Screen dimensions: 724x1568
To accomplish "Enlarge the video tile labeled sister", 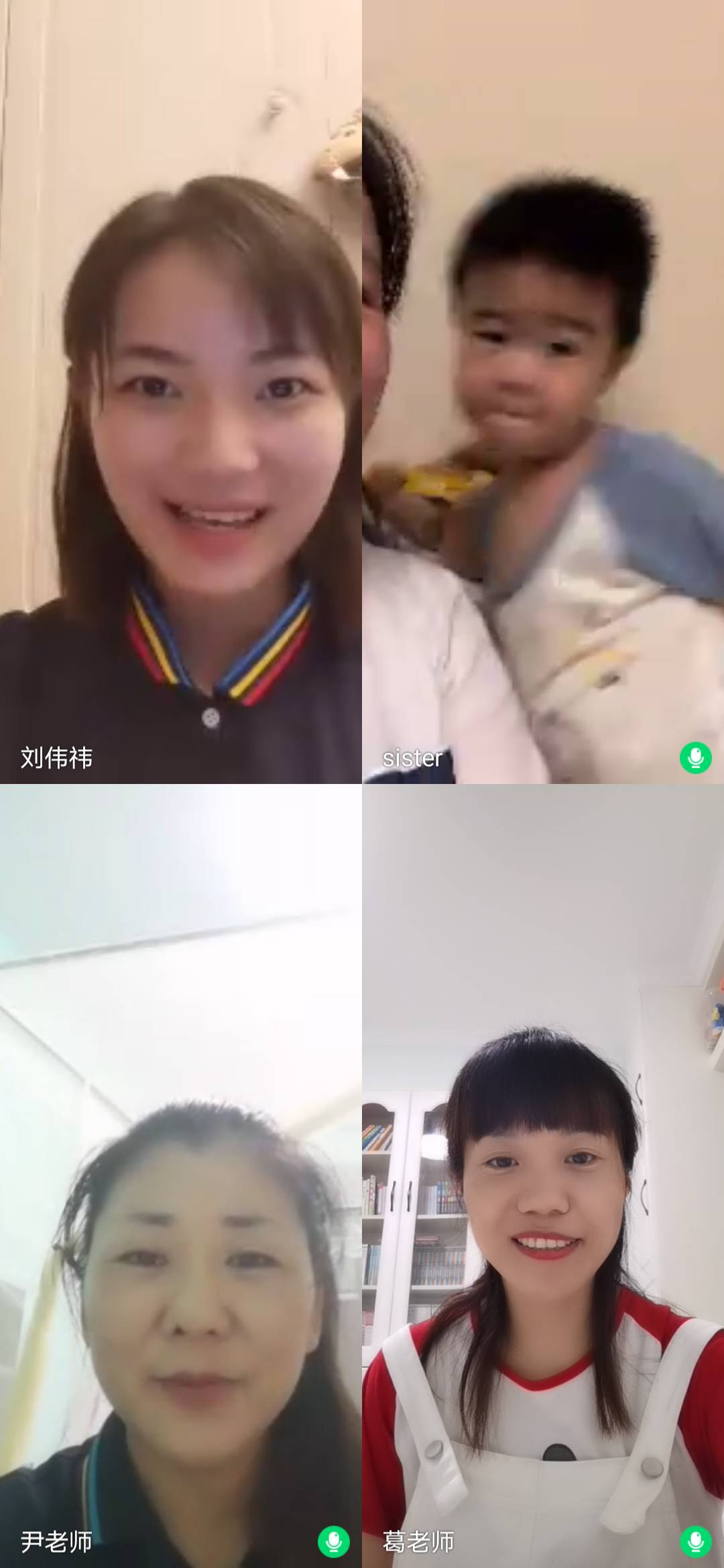I will 543,392.
